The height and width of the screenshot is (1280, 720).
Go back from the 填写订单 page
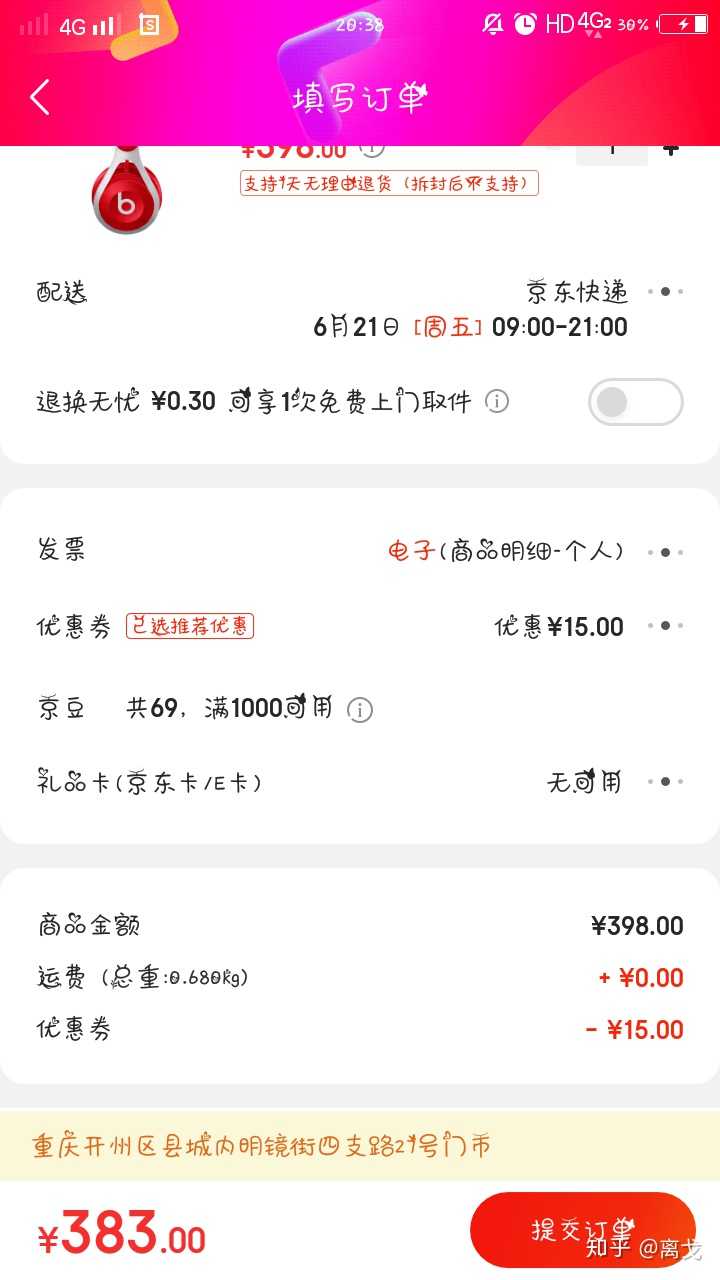[40, 98]
